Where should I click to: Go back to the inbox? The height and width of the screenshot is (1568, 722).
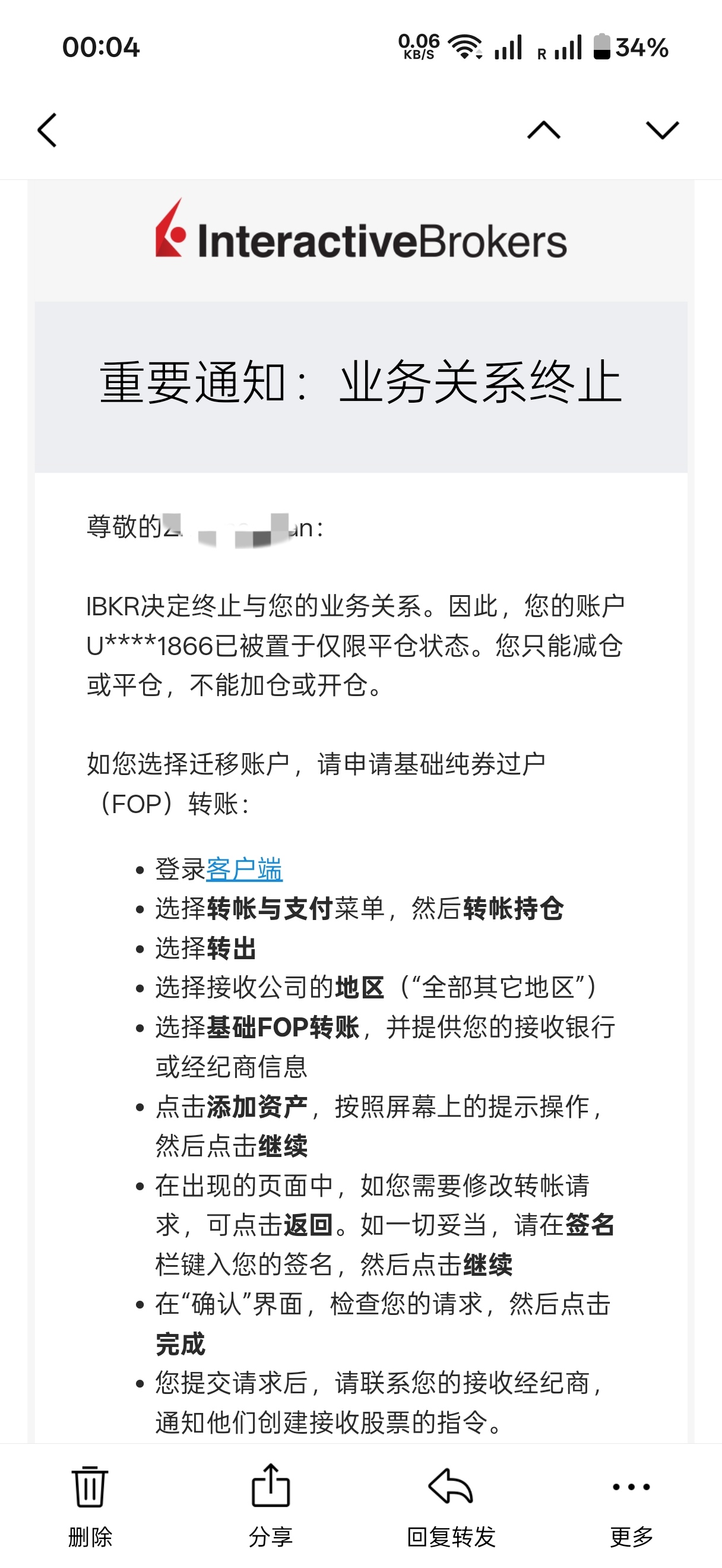point(47,129)
